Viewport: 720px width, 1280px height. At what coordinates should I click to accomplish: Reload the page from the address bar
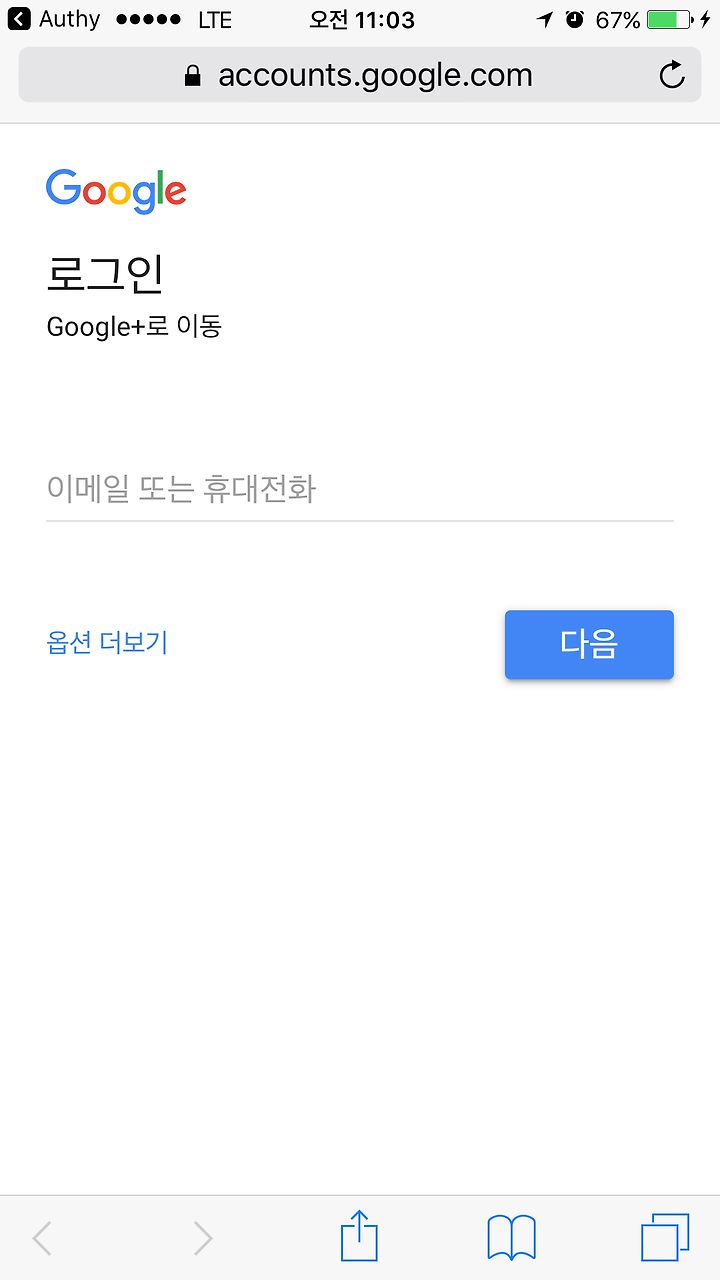(673, 75)
